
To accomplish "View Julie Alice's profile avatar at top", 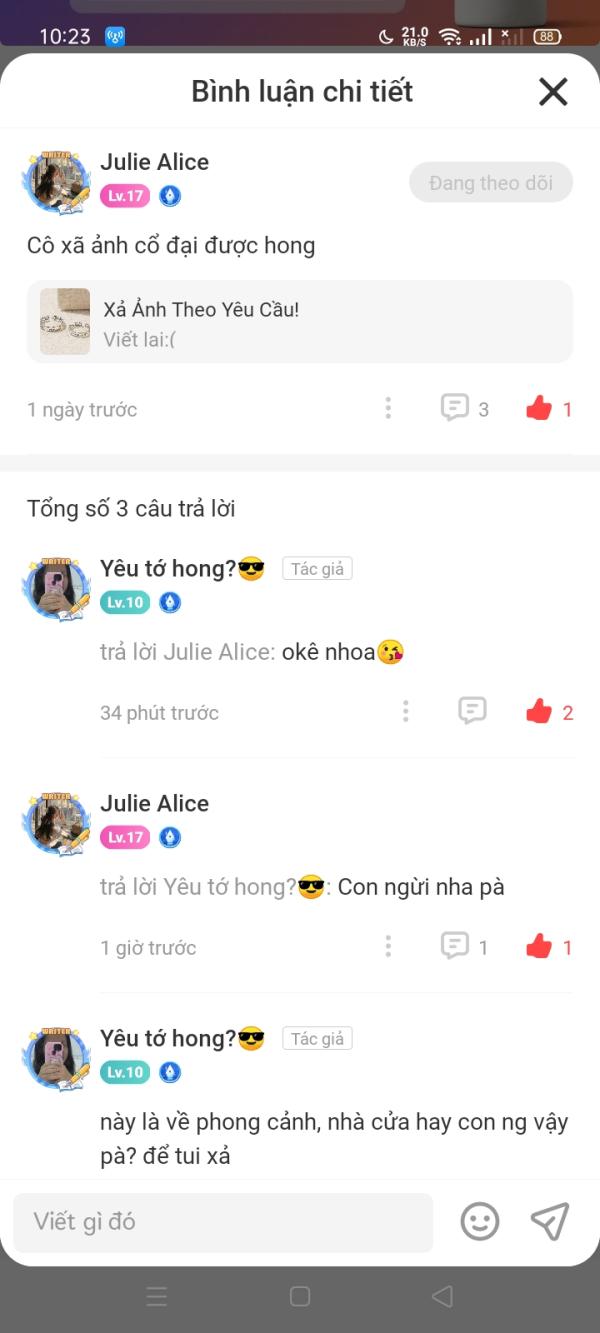I will 56,183.
